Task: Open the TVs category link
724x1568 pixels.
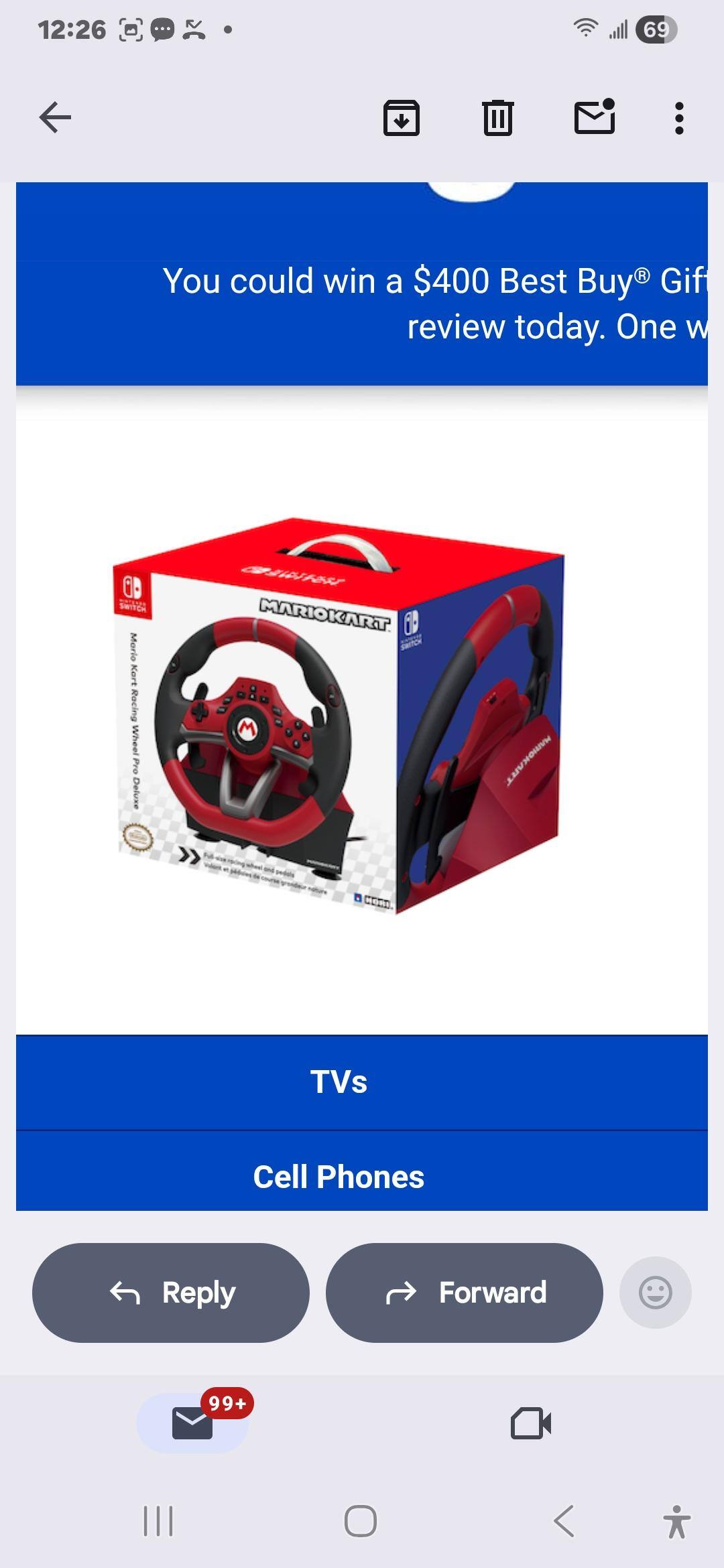Action: [339, 1082]
